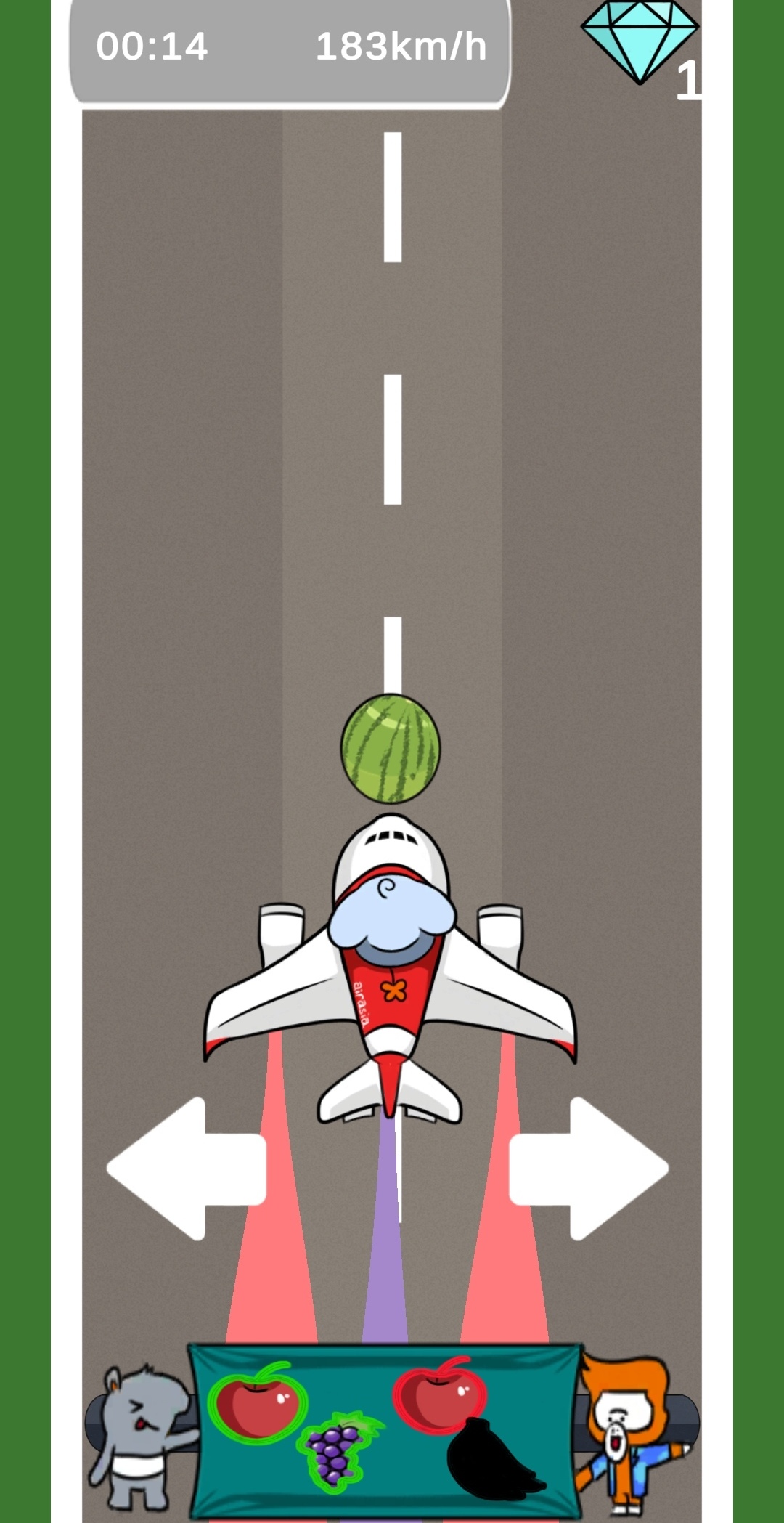
Task: Steer the plane with the left arrow
Action: 186,1169
